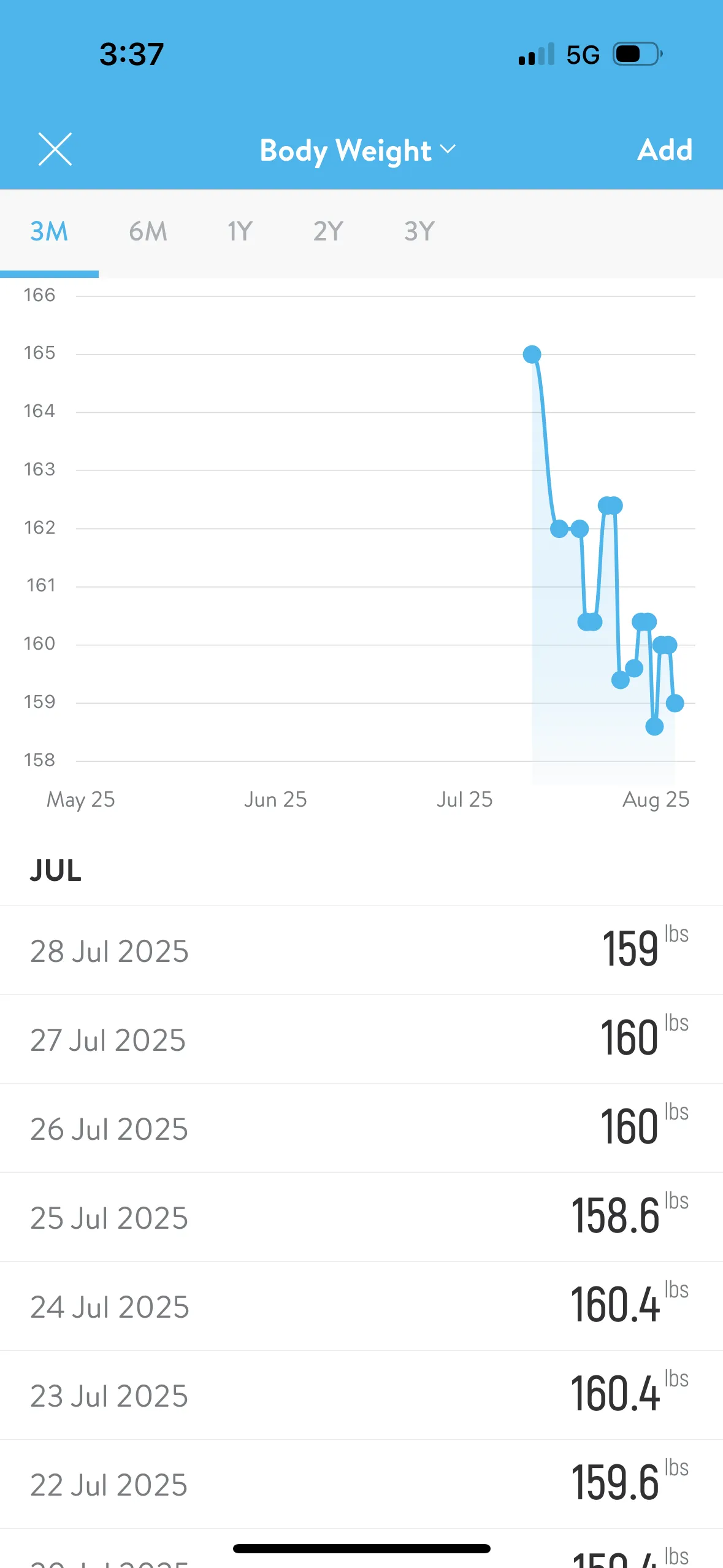Open the 25 Jul 2025 entry
Screen dimensions: 723x1568
pos(361,1217)
